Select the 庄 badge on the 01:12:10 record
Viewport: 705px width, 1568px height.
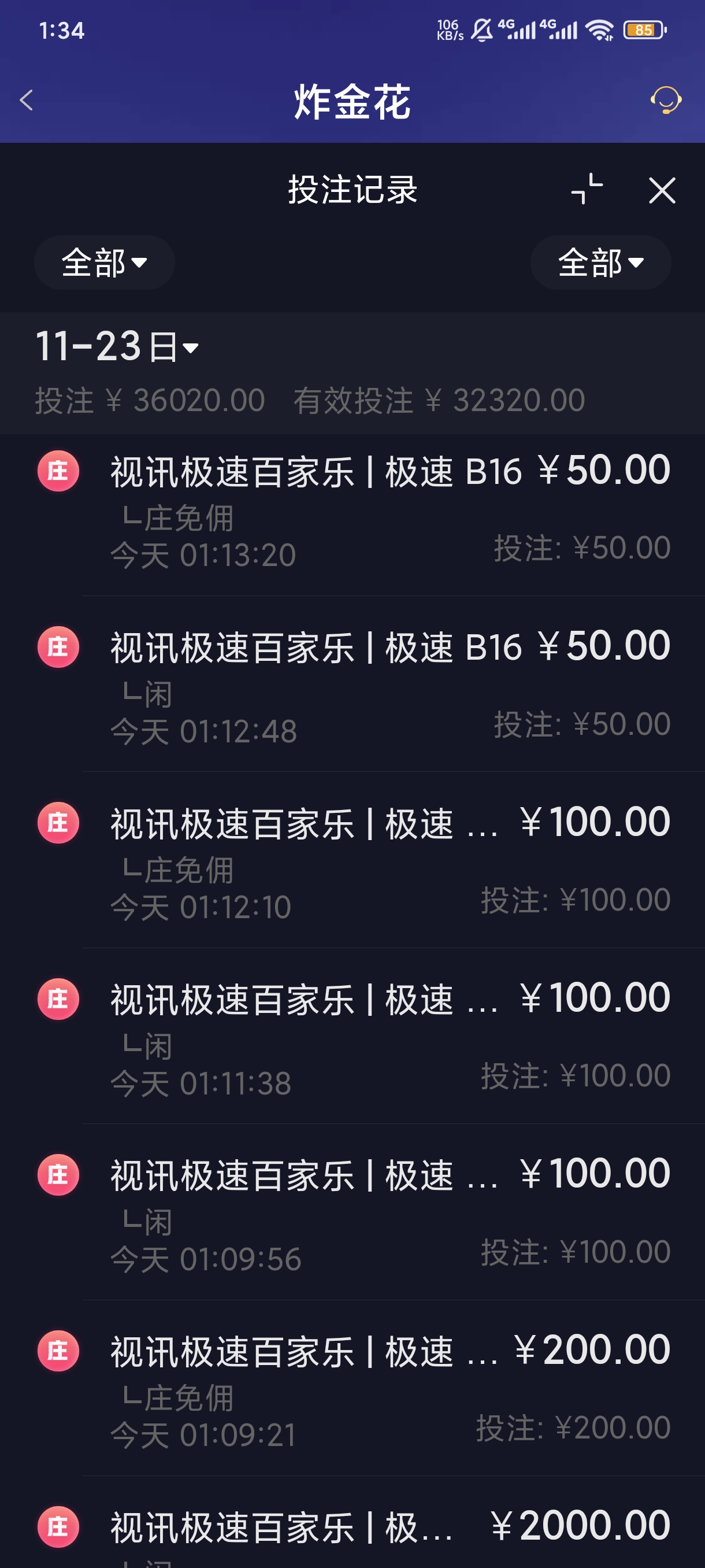[58, 823]
